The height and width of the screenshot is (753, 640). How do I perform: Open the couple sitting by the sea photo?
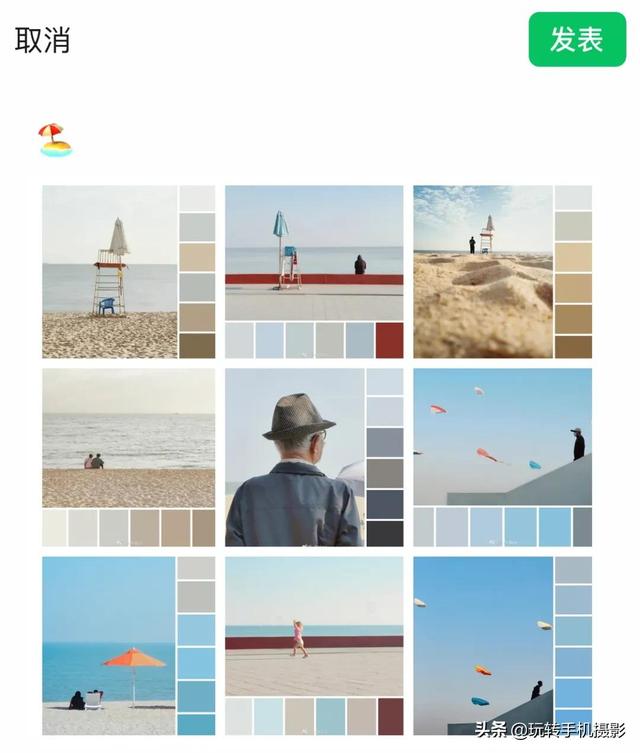pos(128,457)
